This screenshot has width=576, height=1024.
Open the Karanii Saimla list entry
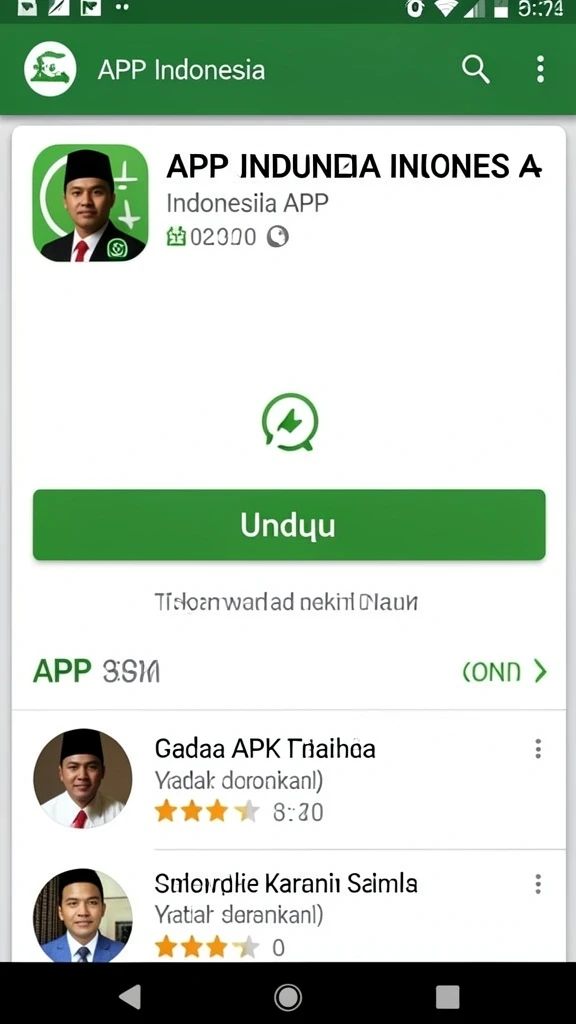pyautogui.click(x=289, y=908)
